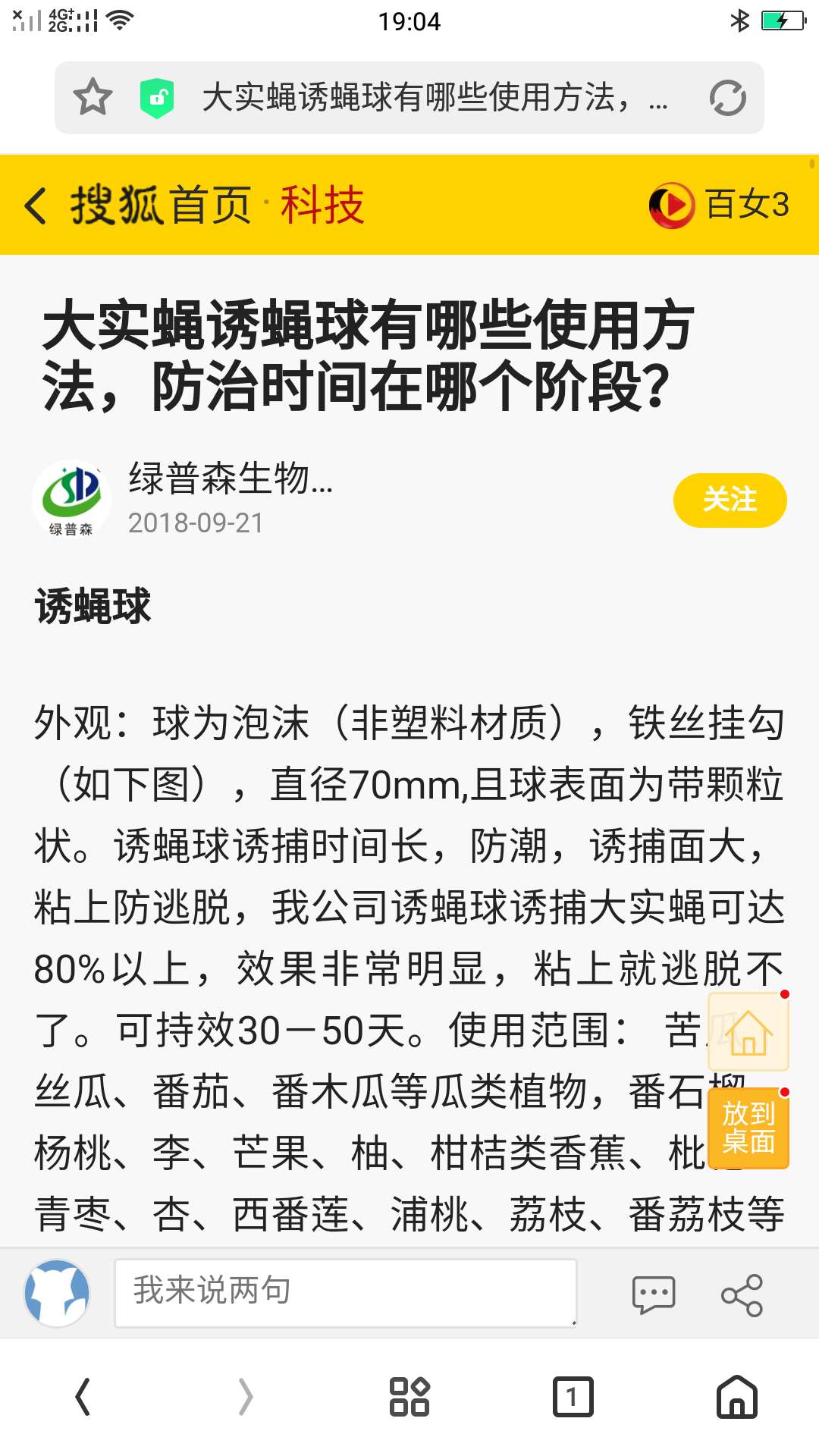This screenshot has height=1456, width=819.
Task: Bookmark this page with the star icon
Action: click(93, 97)
